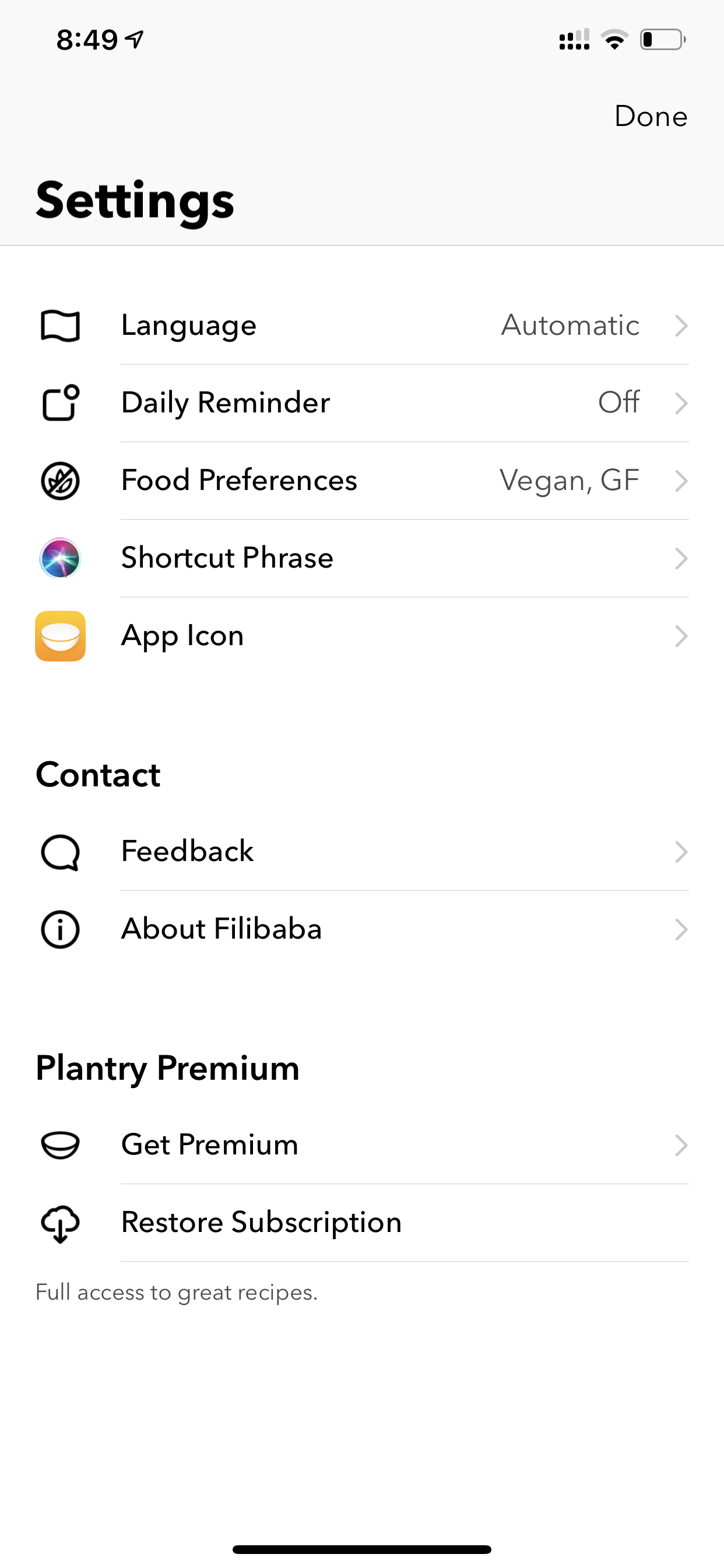Restore Subscription purchase

tap(362, 1223)
